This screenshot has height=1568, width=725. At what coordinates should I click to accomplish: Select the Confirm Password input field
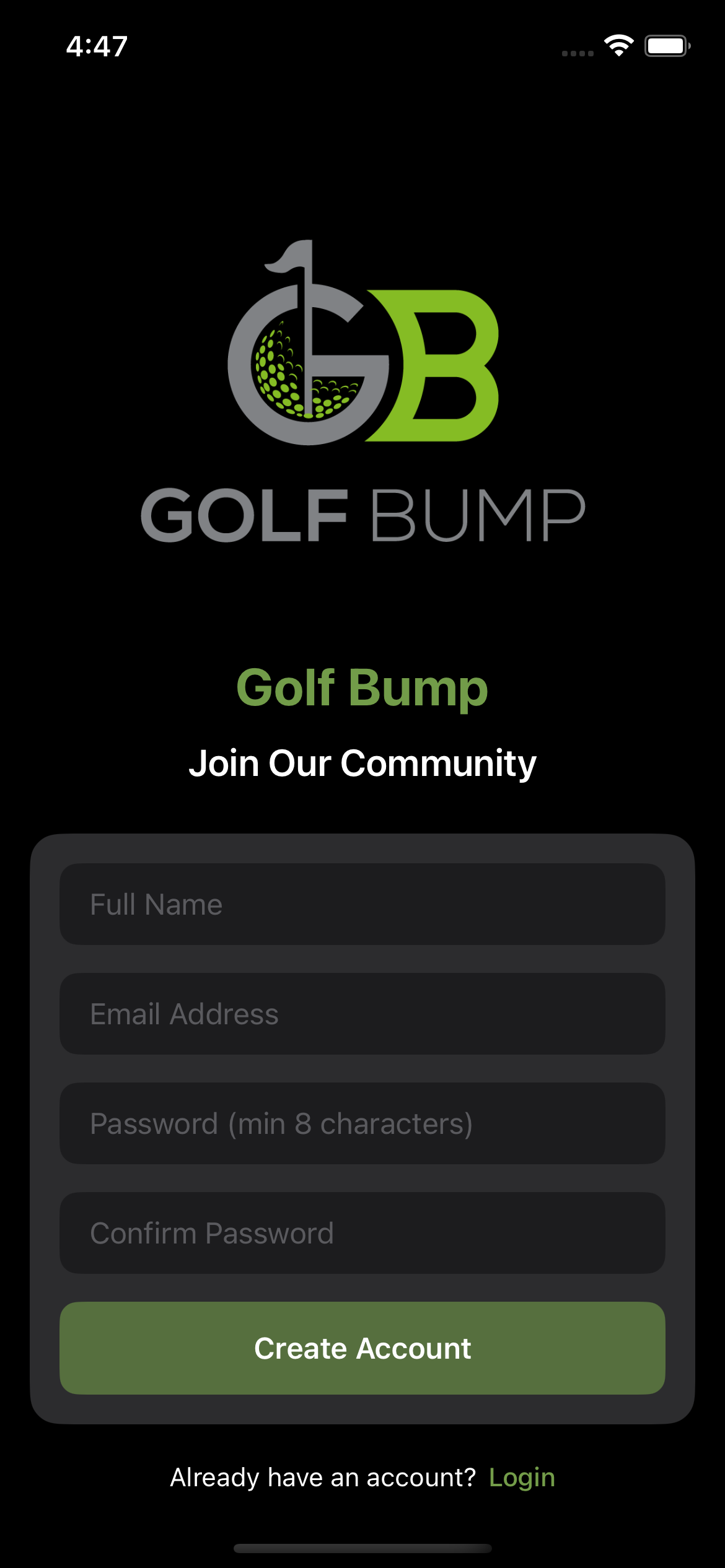tap(362, 1233)
